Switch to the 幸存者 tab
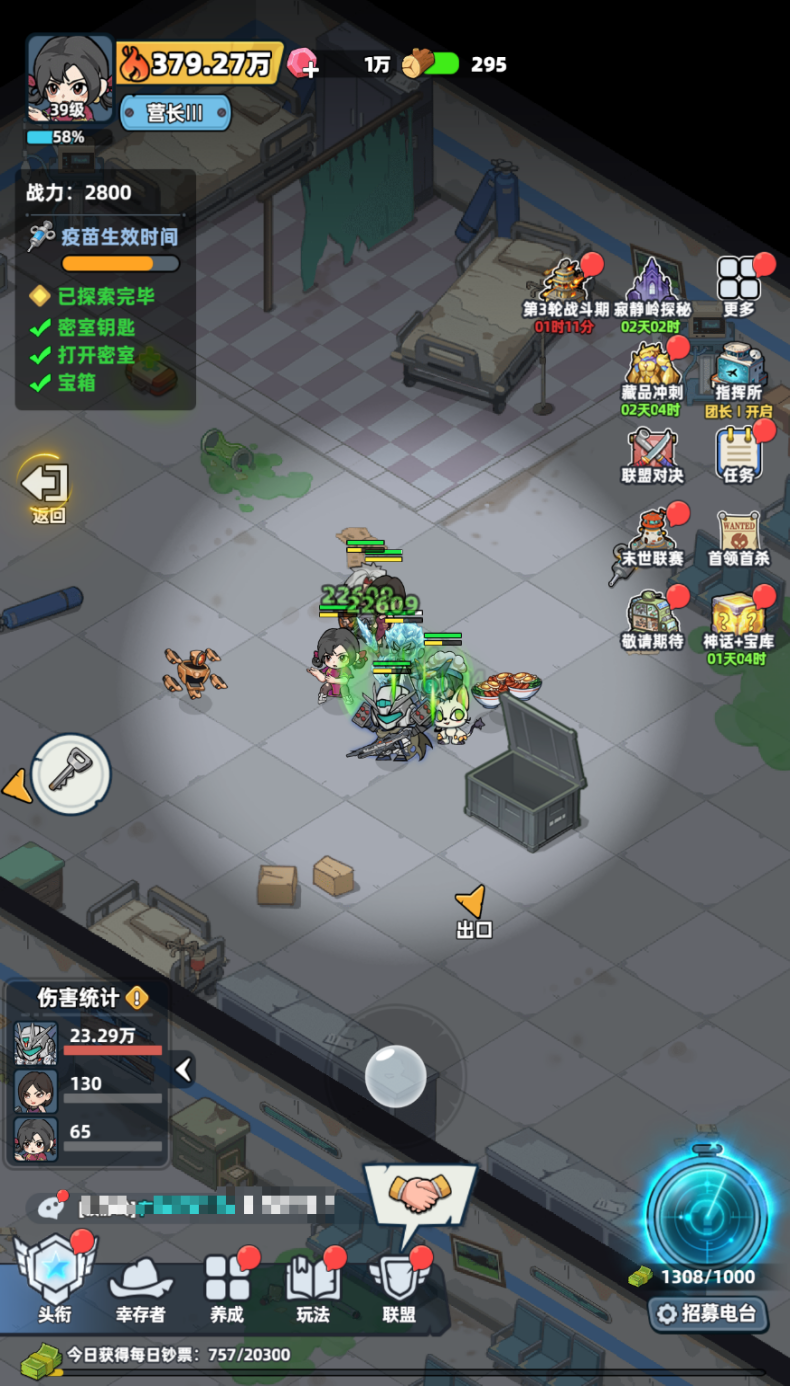Image resolution: width=790 pixels, height=1386 pixels. click(140, 1288)
